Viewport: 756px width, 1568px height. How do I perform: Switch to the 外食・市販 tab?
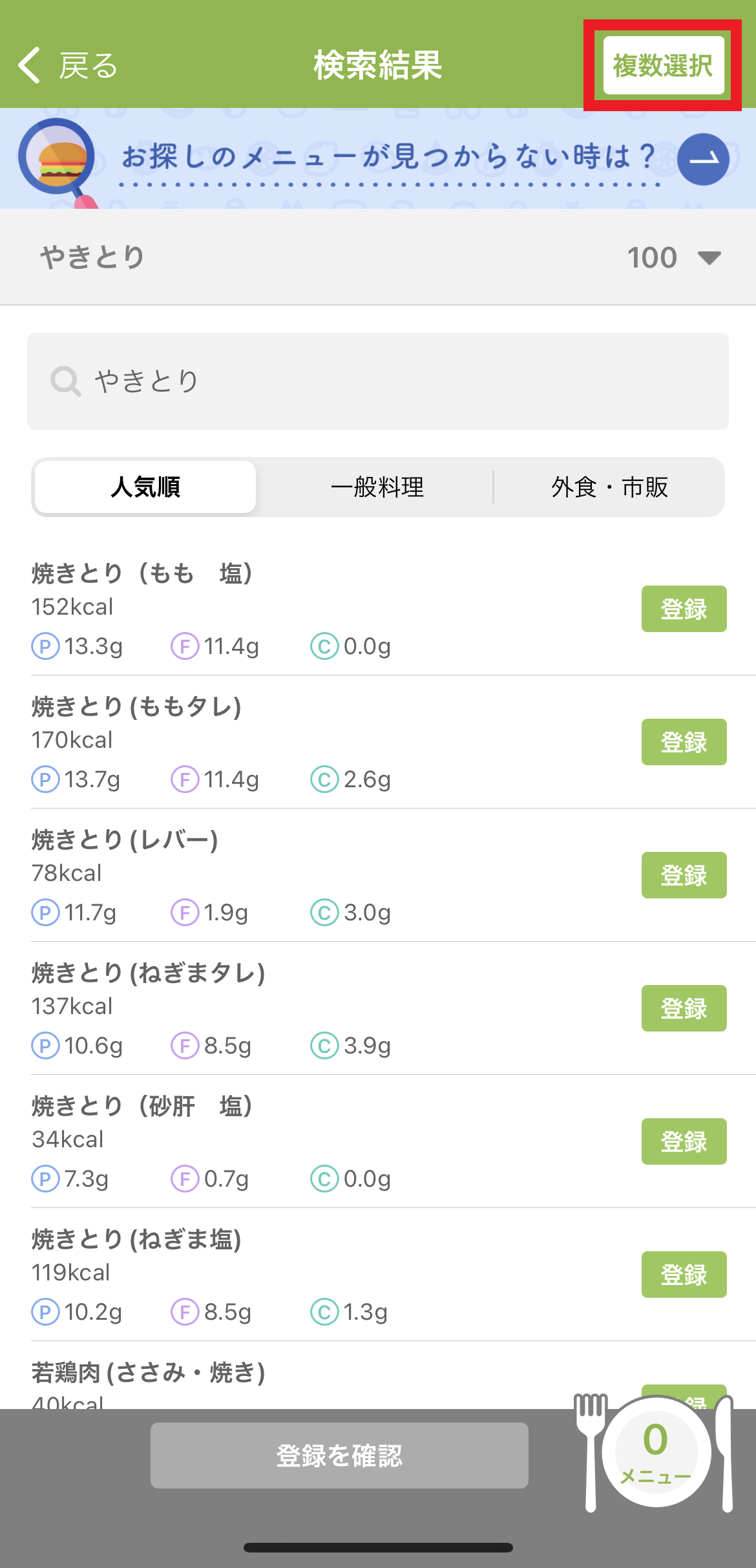coord(609,487)
